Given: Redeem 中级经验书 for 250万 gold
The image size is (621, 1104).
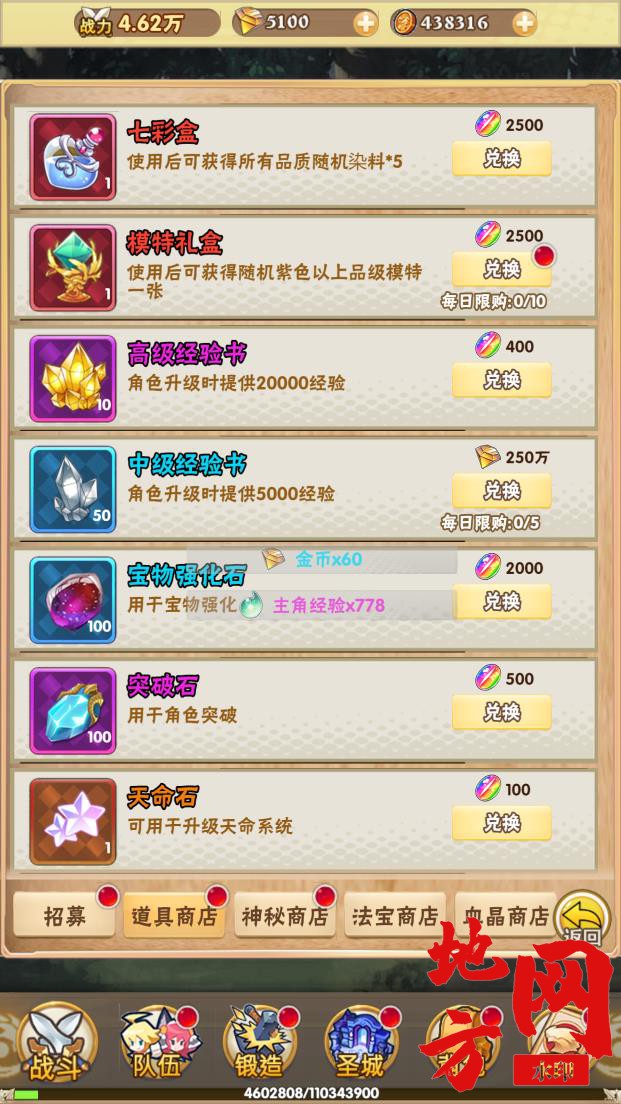Looking at the screenshot, I should 501,490.
